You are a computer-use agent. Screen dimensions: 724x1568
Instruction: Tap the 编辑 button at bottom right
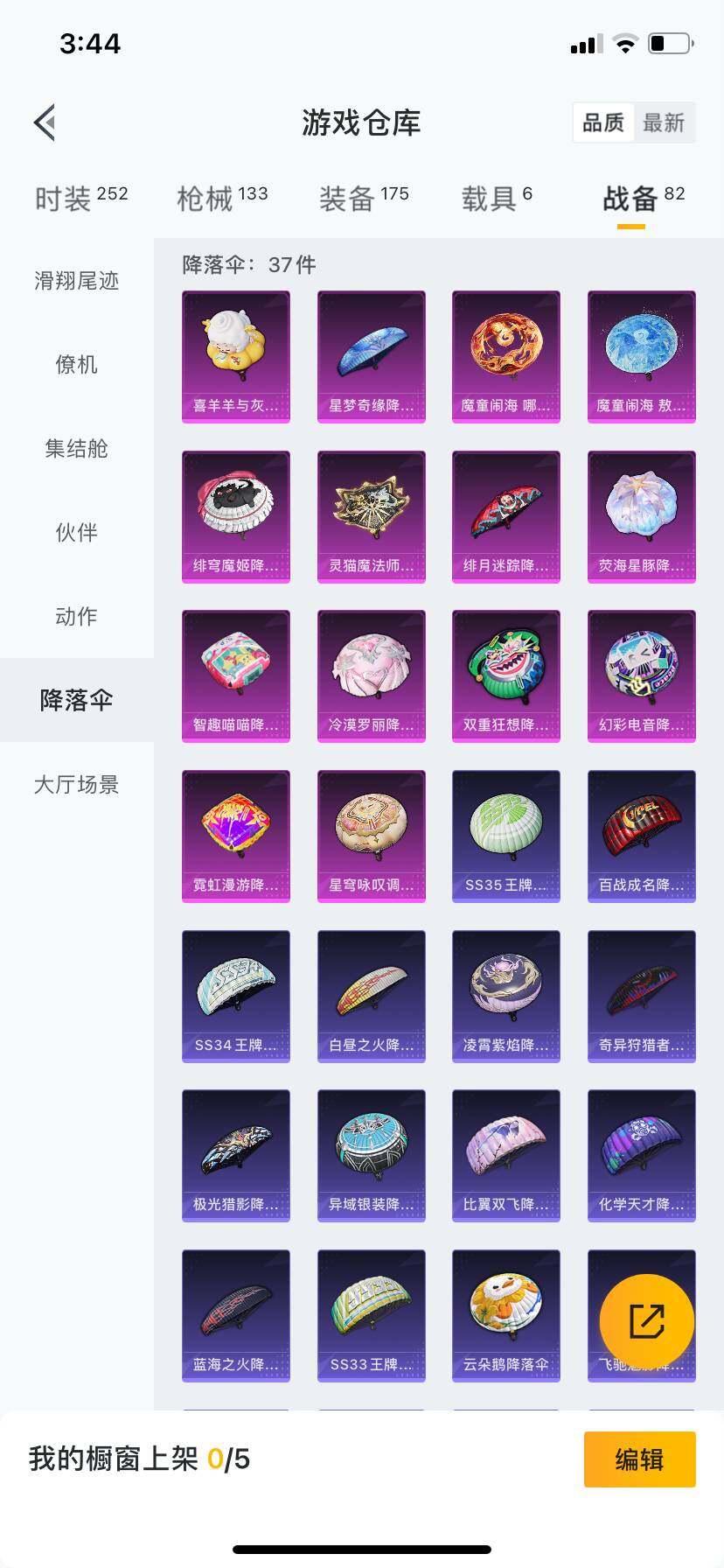[x=639, y=1459]
